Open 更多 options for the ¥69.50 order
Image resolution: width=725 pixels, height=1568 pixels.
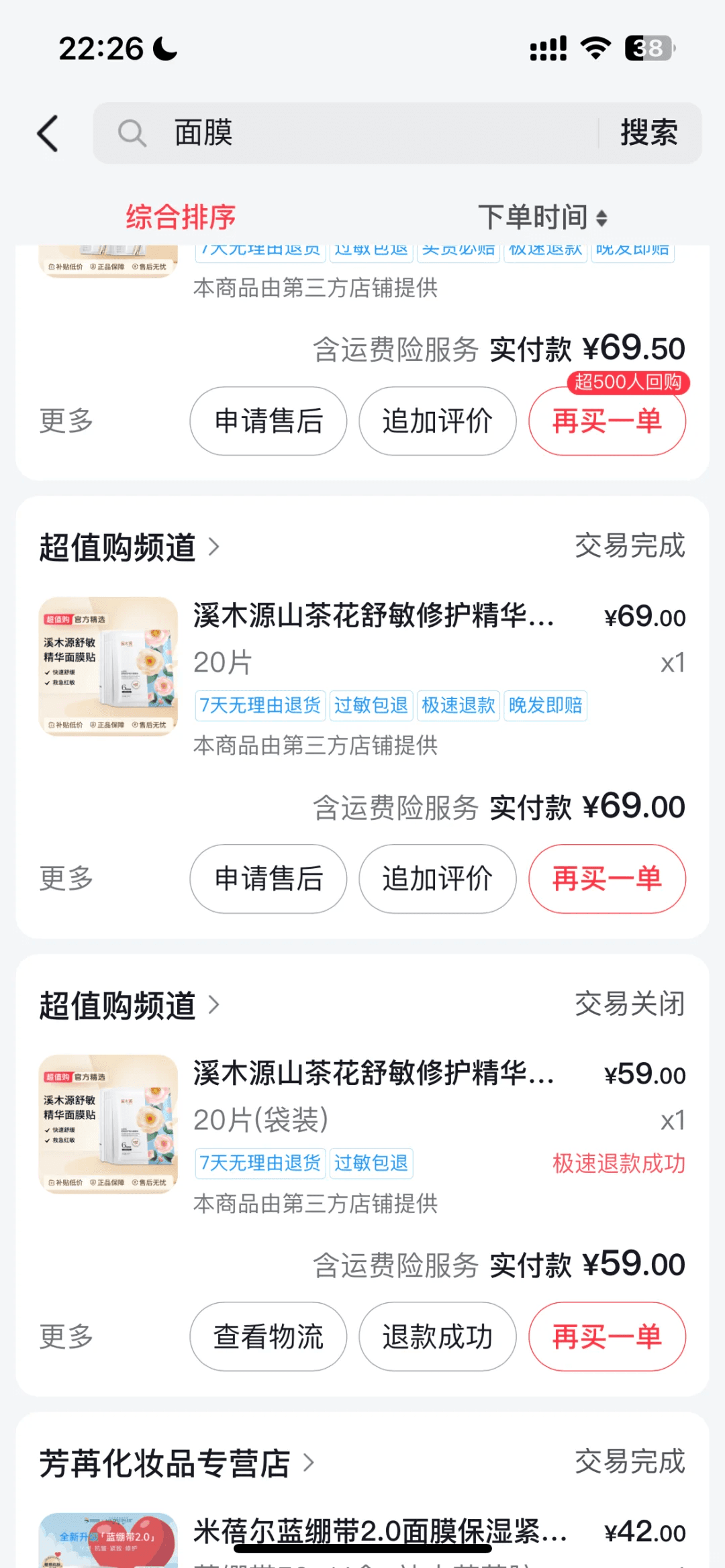pos(66,421)
